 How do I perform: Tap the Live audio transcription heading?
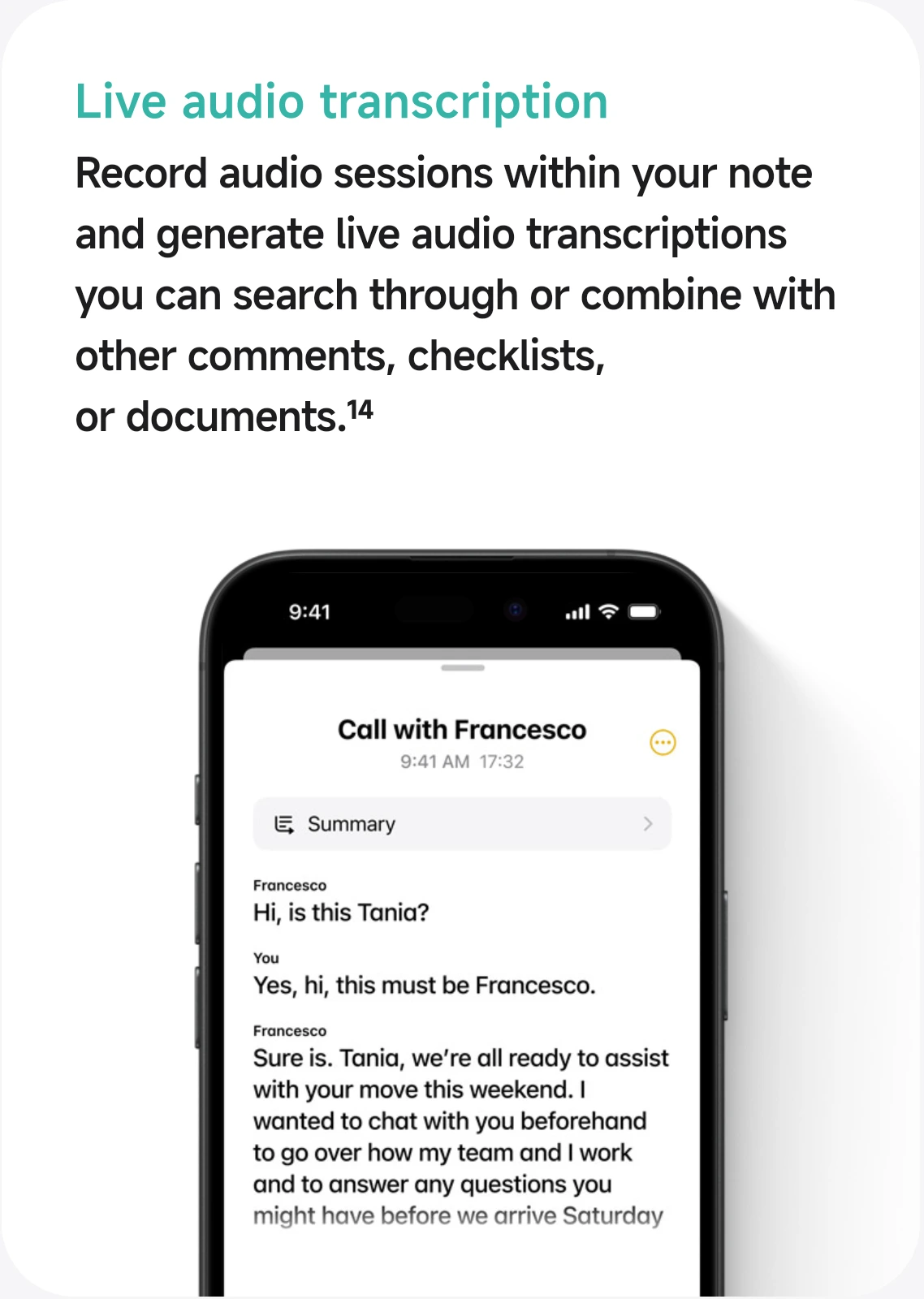coord(340,101)
